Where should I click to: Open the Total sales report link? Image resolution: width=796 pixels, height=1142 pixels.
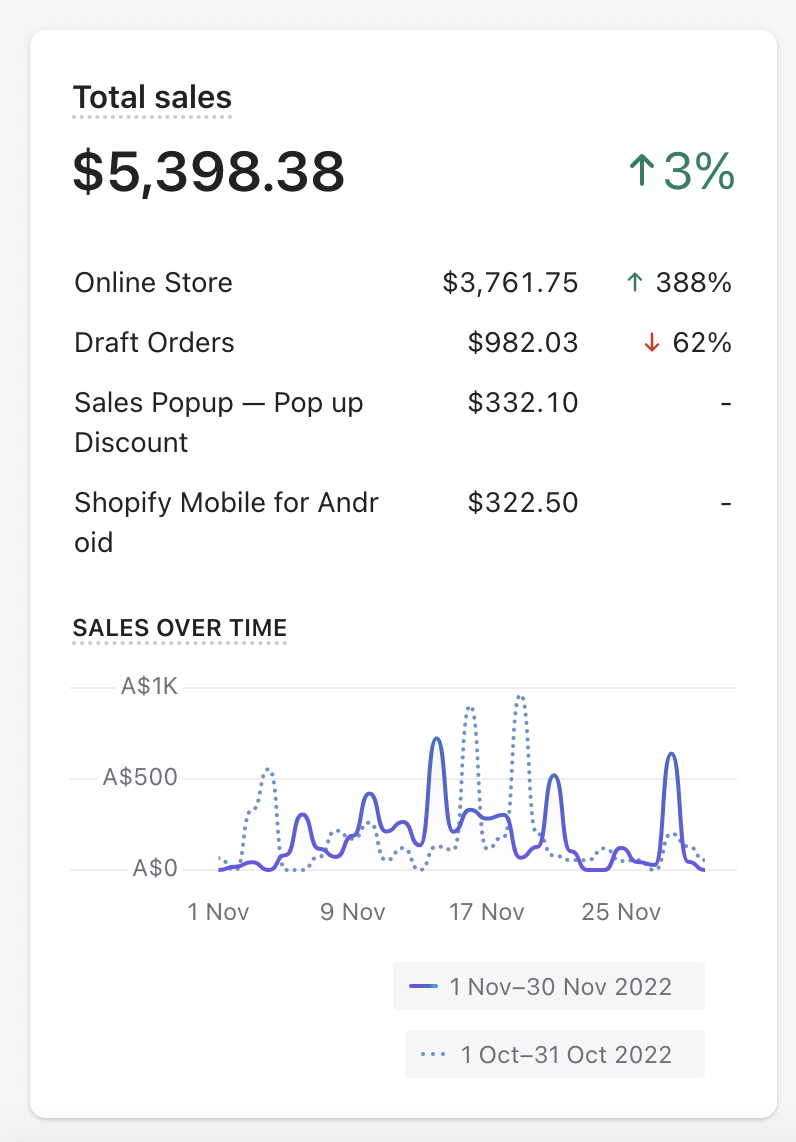[152, 98]
